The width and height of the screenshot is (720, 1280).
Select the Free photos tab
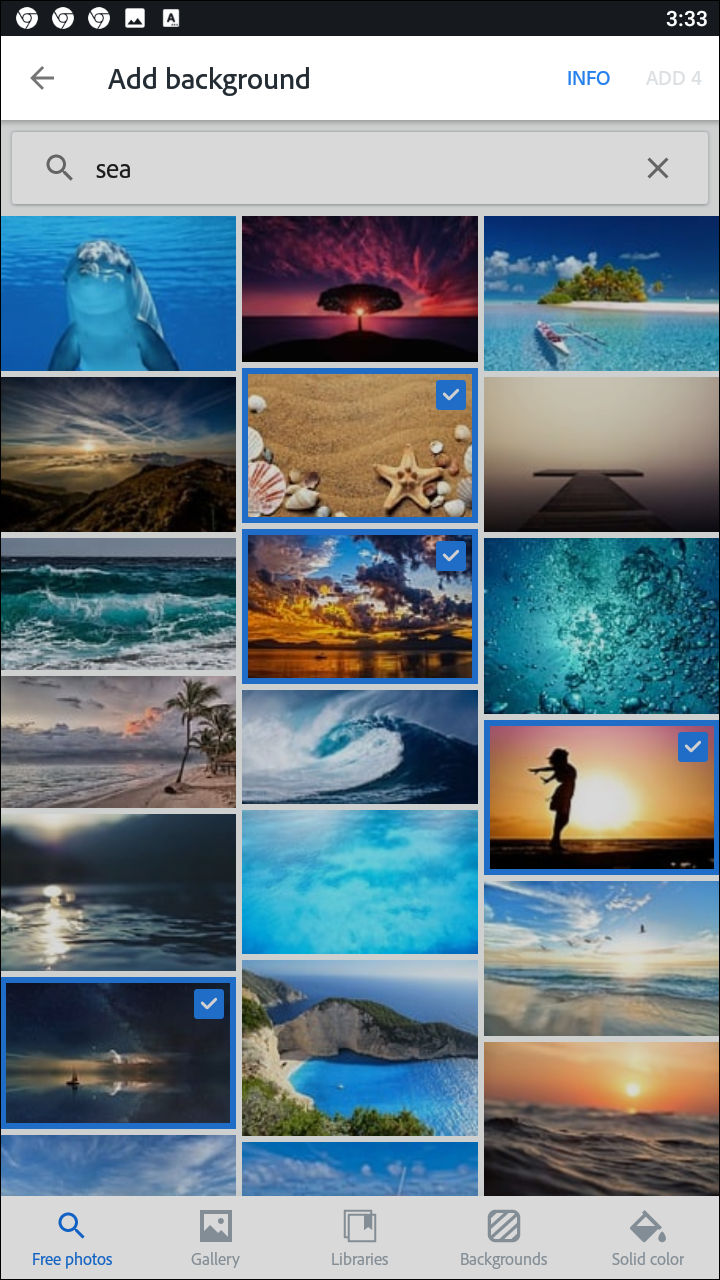(72, 1238)
